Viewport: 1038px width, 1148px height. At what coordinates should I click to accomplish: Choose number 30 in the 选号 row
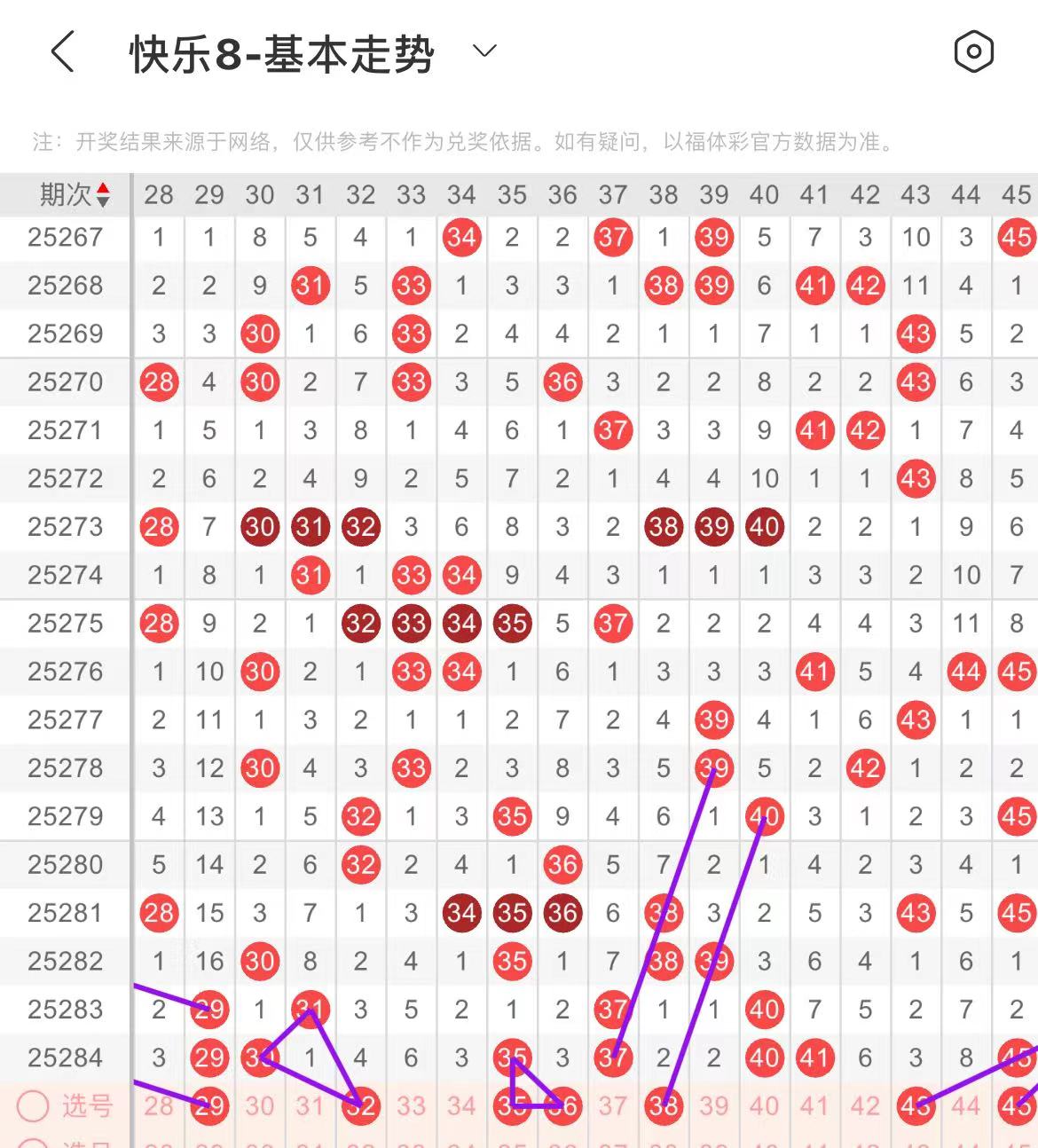260,1106
